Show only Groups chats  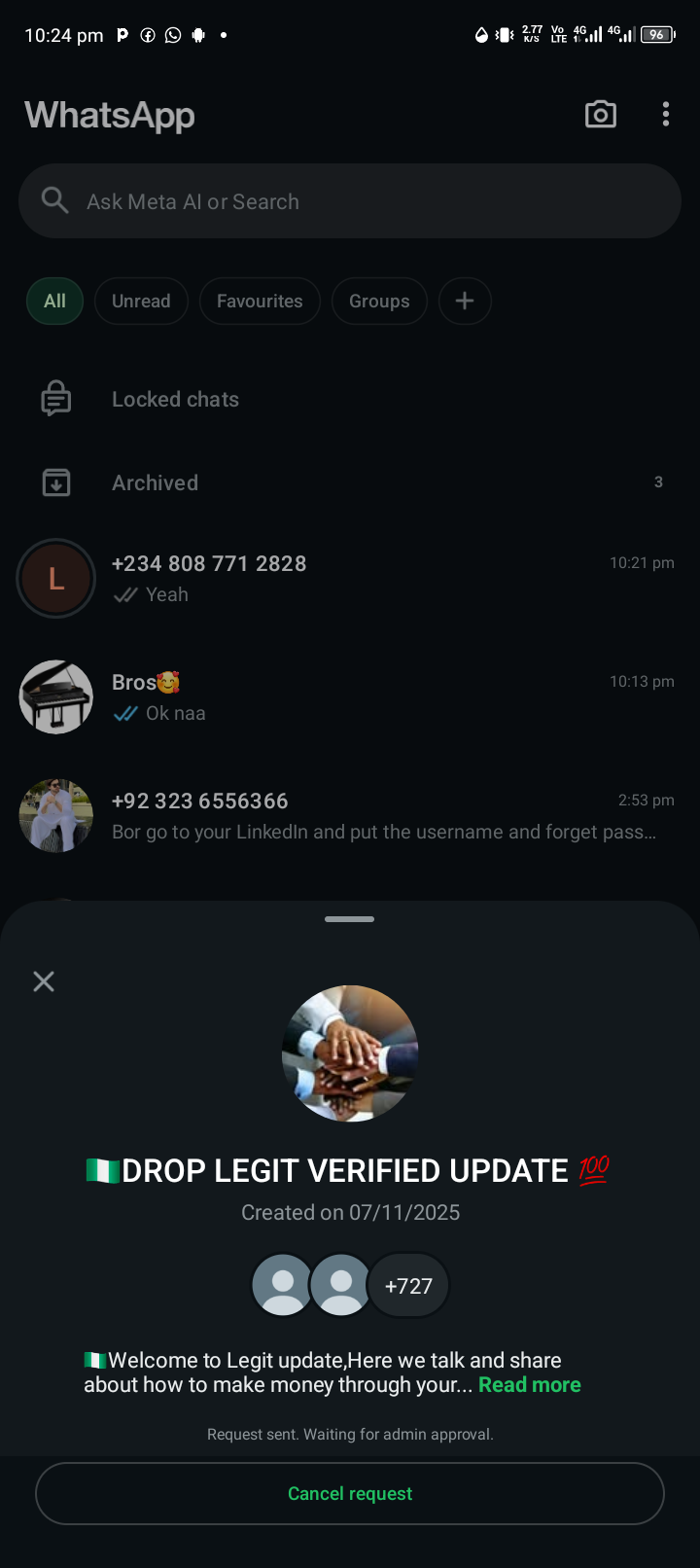pyautogui.click(x=379, y=302)
